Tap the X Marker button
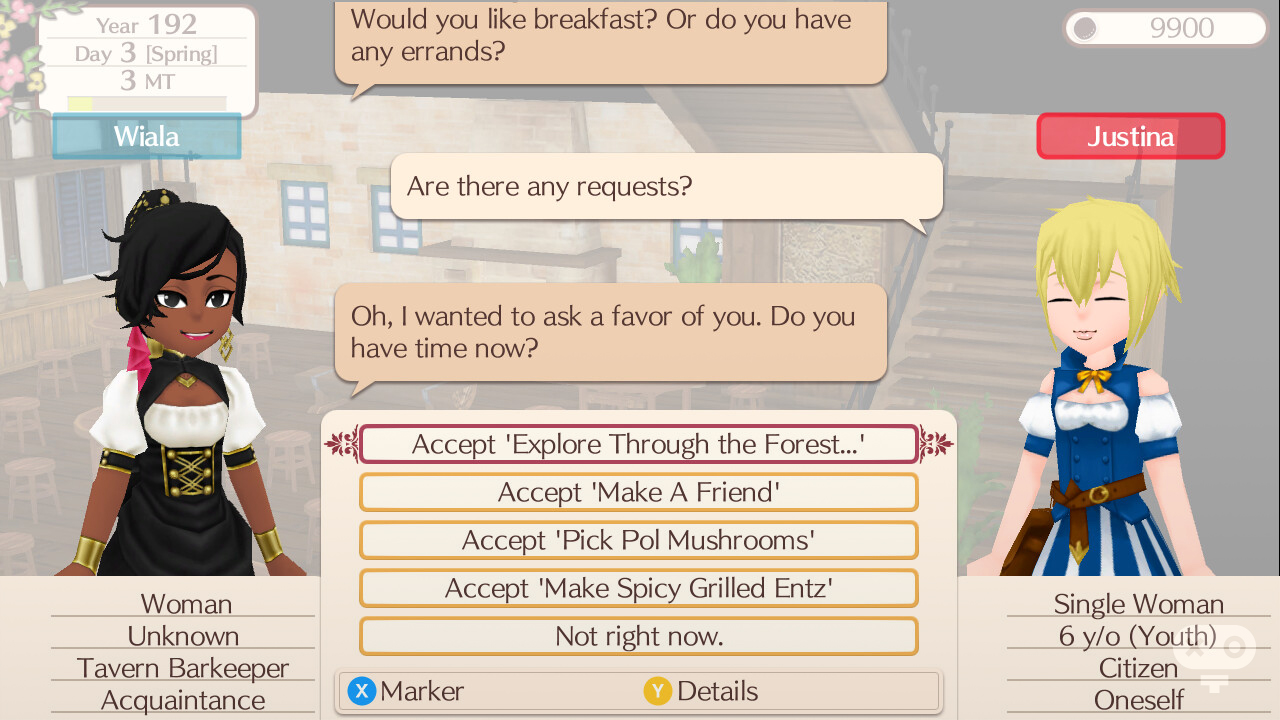 405,691
